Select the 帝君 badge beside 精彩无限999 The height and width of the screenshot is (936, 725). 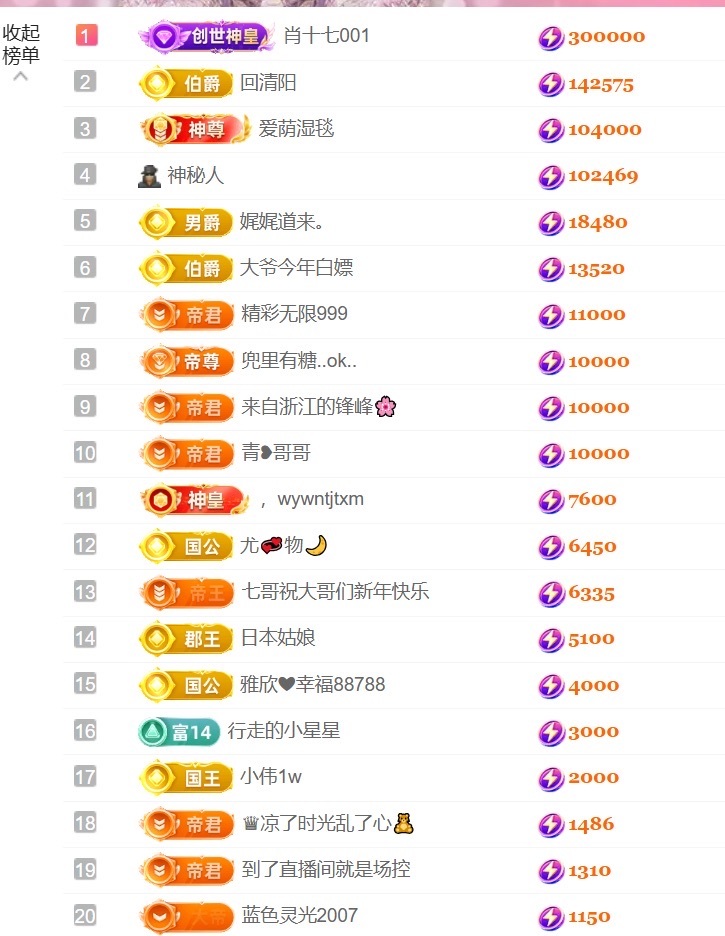point(185,313)
